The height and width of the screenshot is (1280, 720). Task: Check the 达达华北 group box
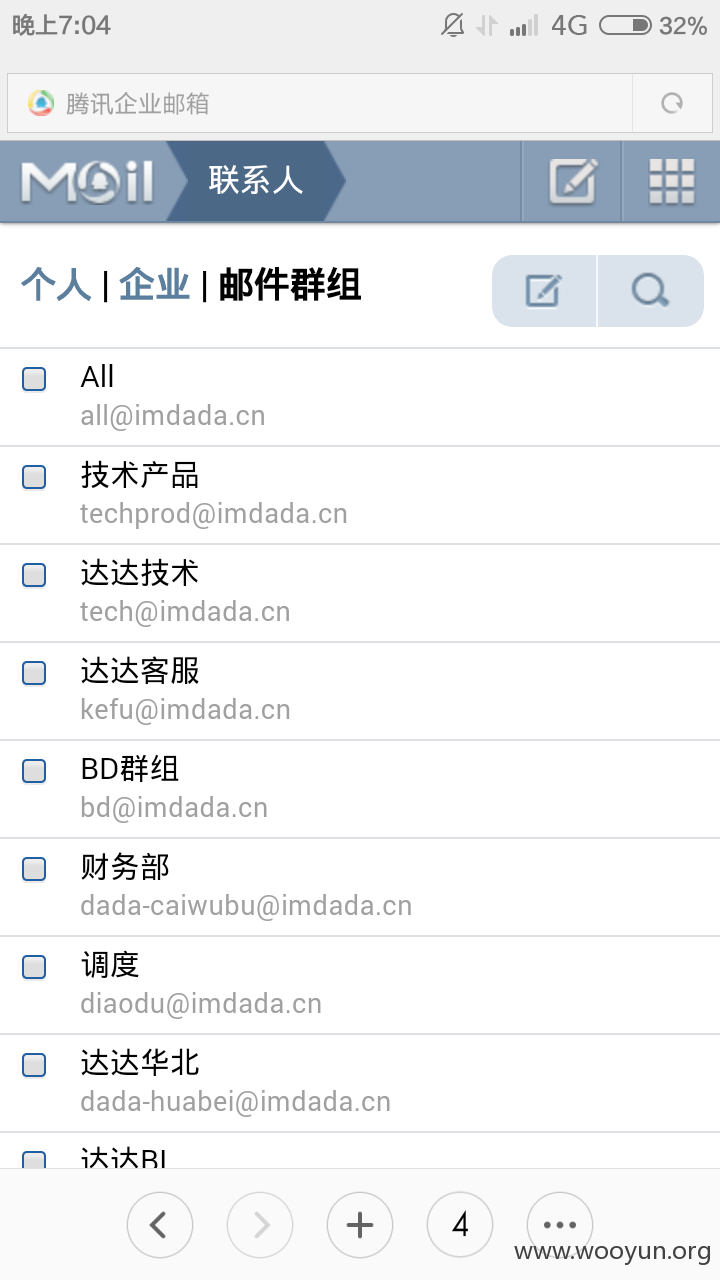click(34, 1065)
